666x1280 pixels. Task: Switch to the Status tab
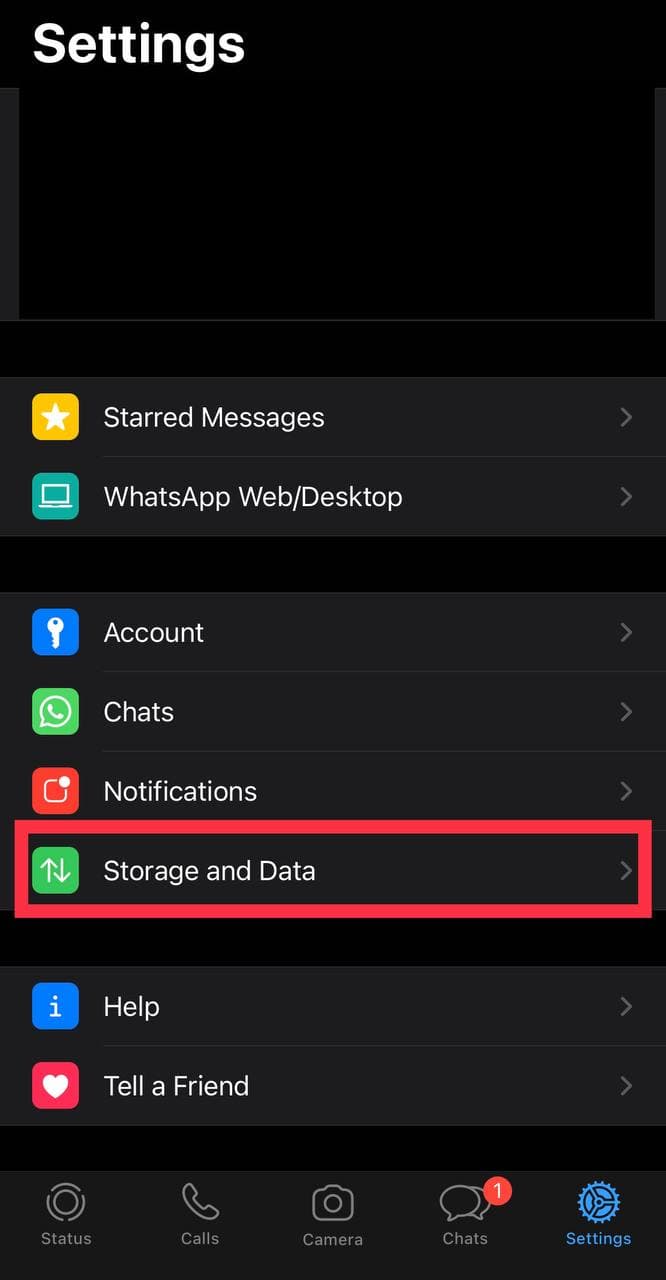66,1213
